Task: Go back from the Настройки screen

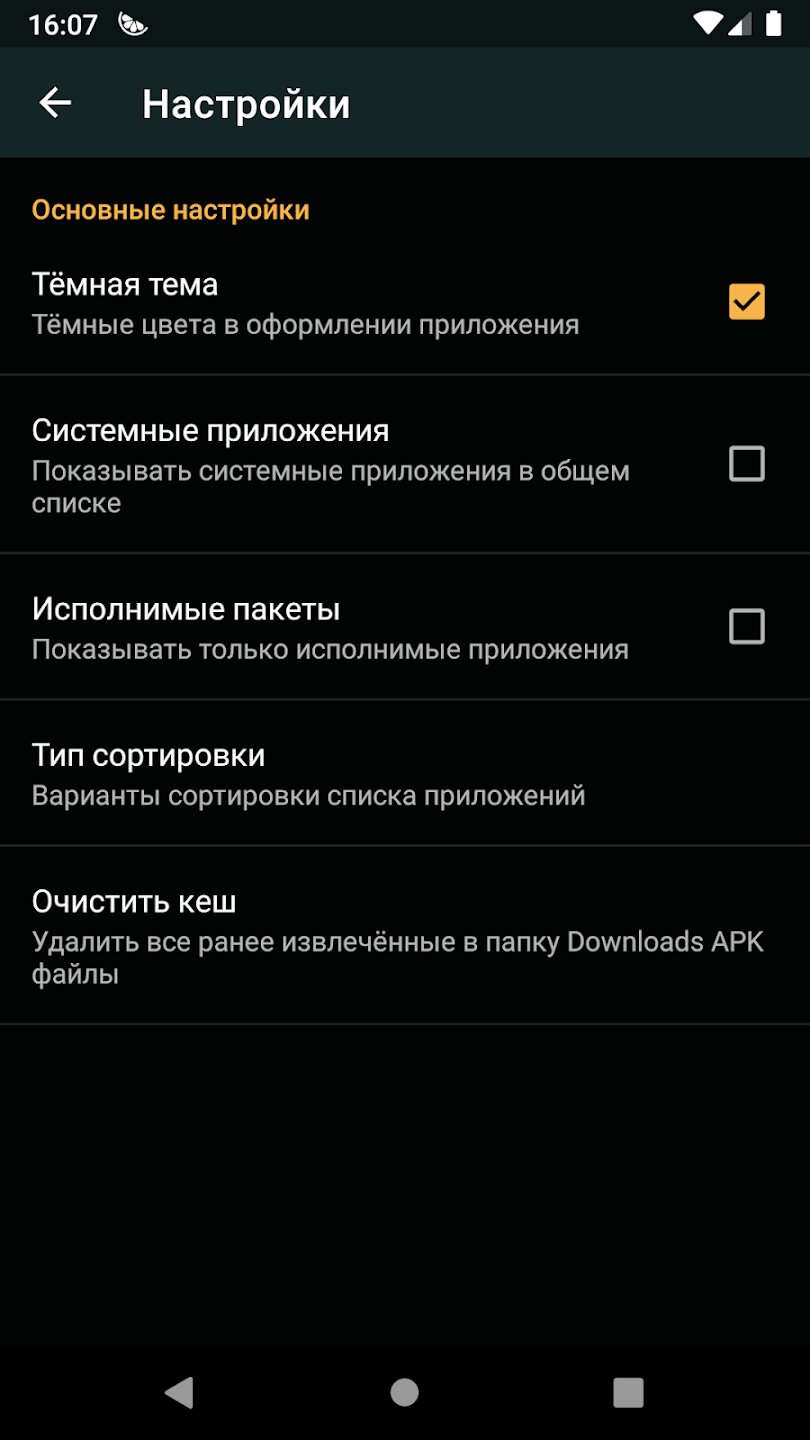Action: pos(55,103)
